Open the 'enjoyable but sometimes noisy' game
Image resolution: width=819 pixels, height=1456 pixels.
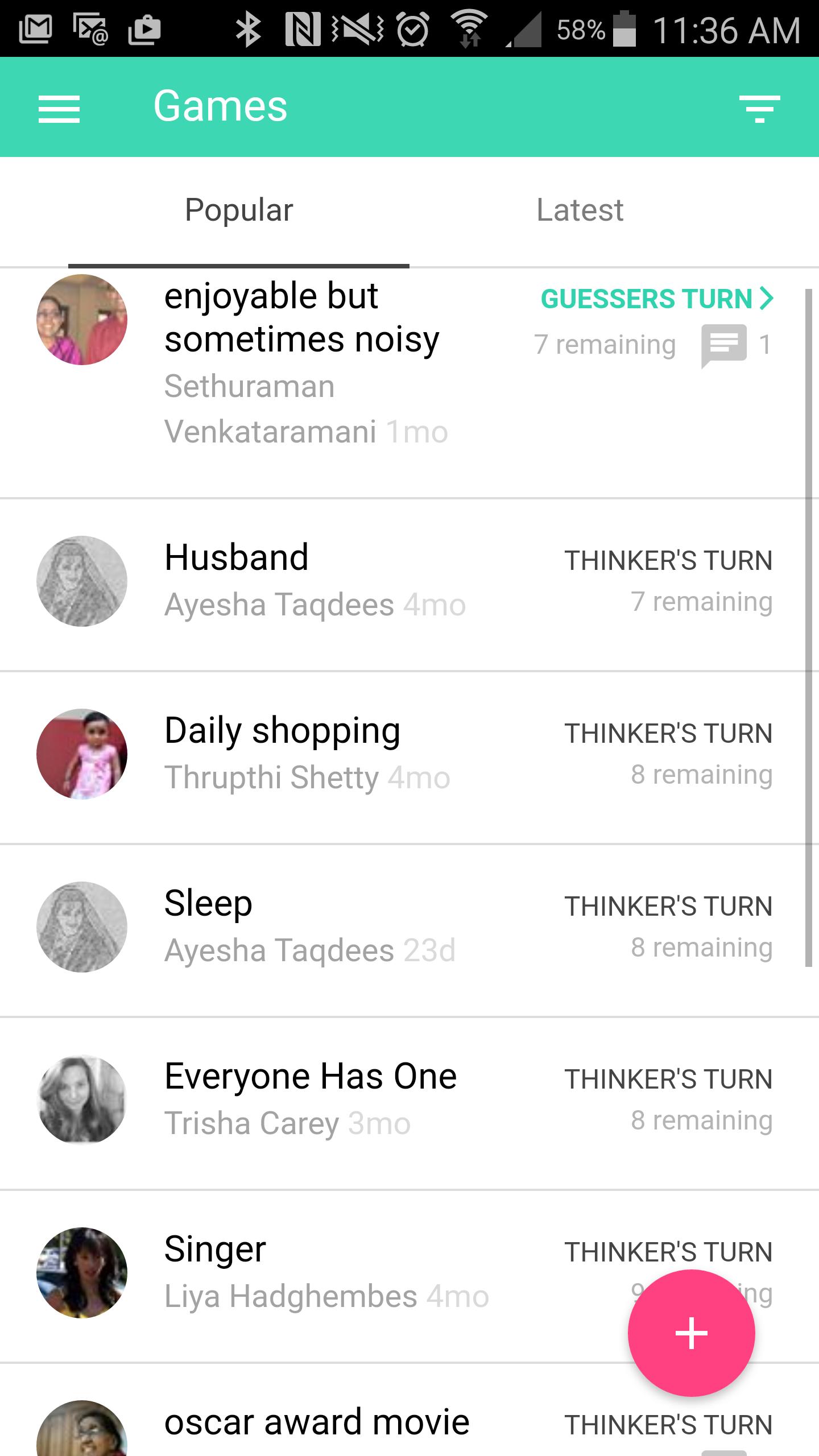[x=301, y=318]
